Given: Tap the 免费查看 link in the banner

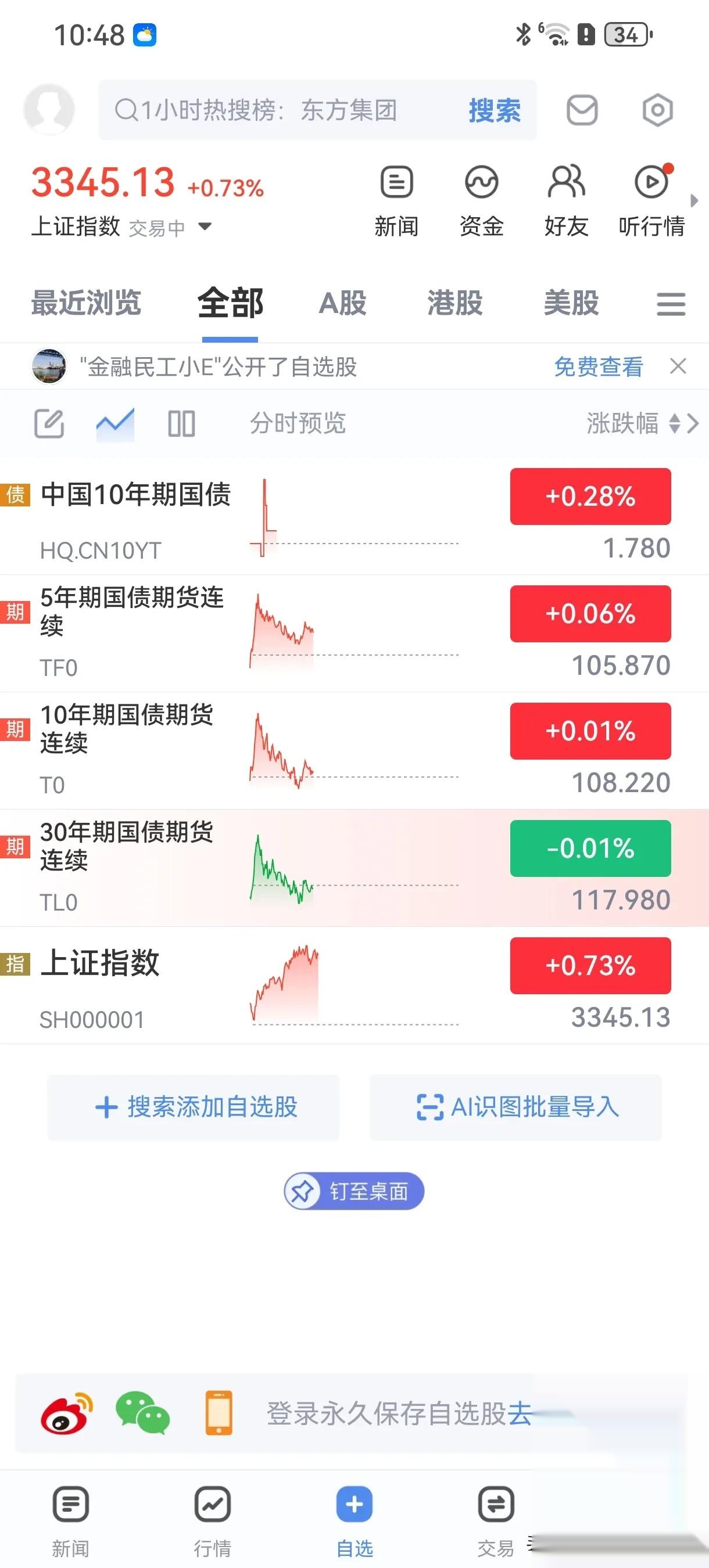Looking at the screenshot, I should [599, 367].
